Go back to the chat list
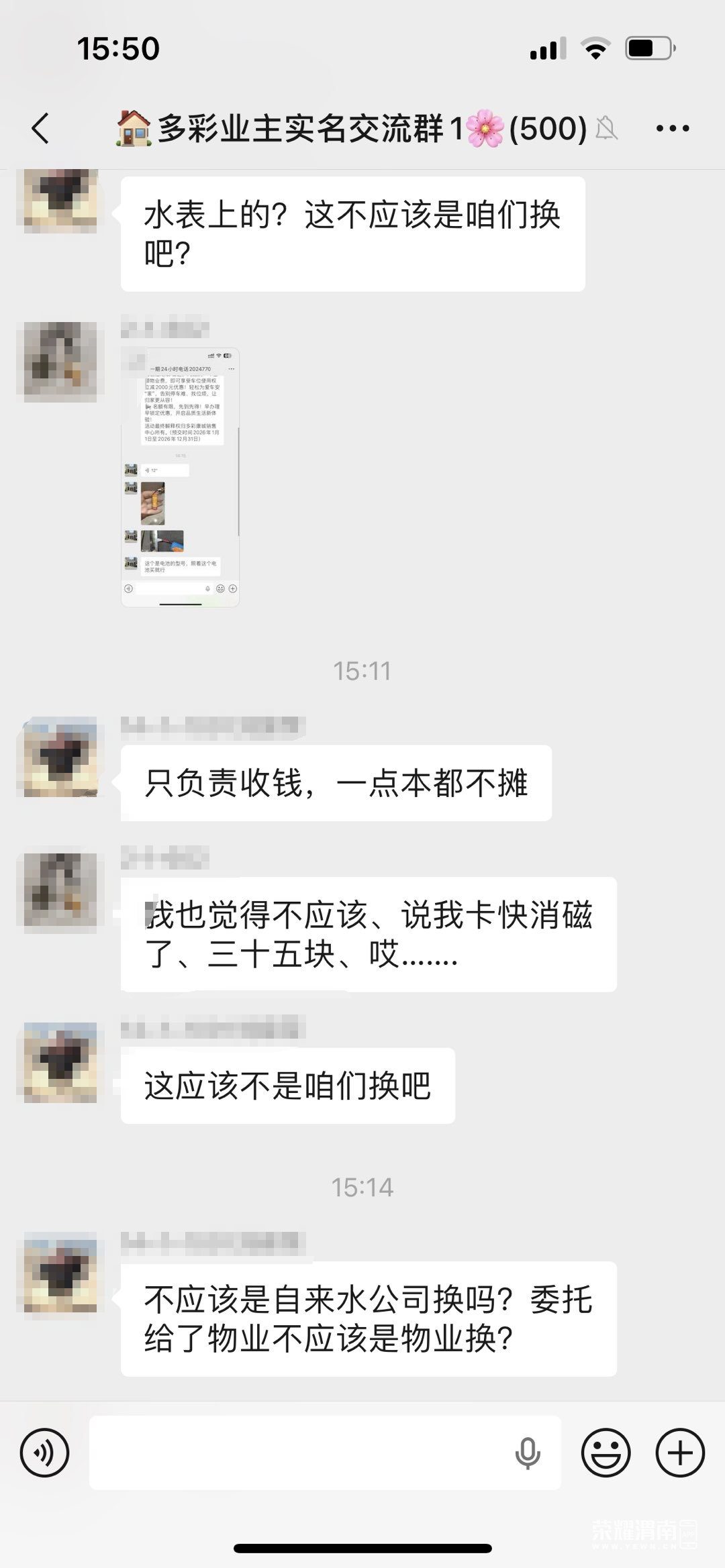This screenshot has width=725, height=1568. coord(41,128)
